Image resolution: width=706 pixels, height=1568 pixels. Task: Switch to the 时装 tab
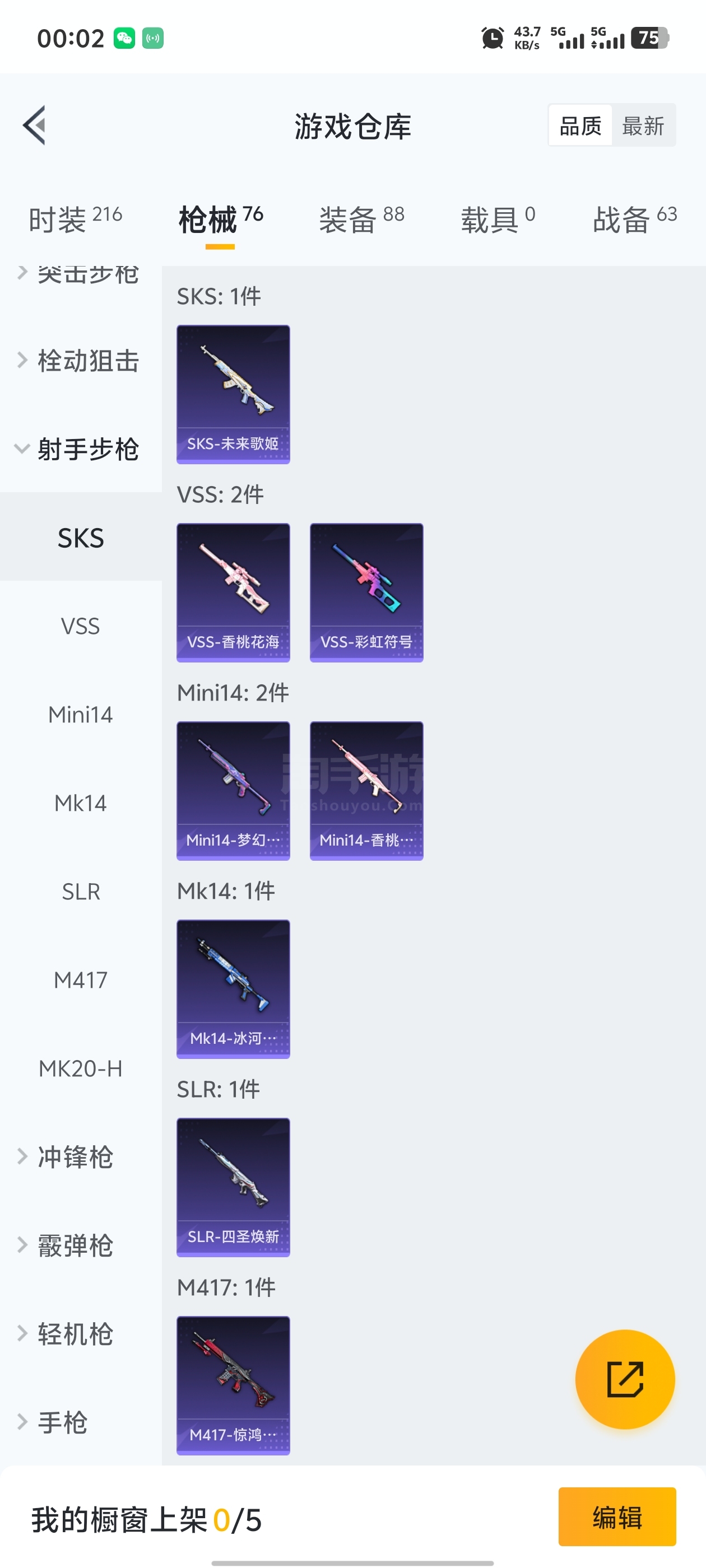tap(75, 218)
